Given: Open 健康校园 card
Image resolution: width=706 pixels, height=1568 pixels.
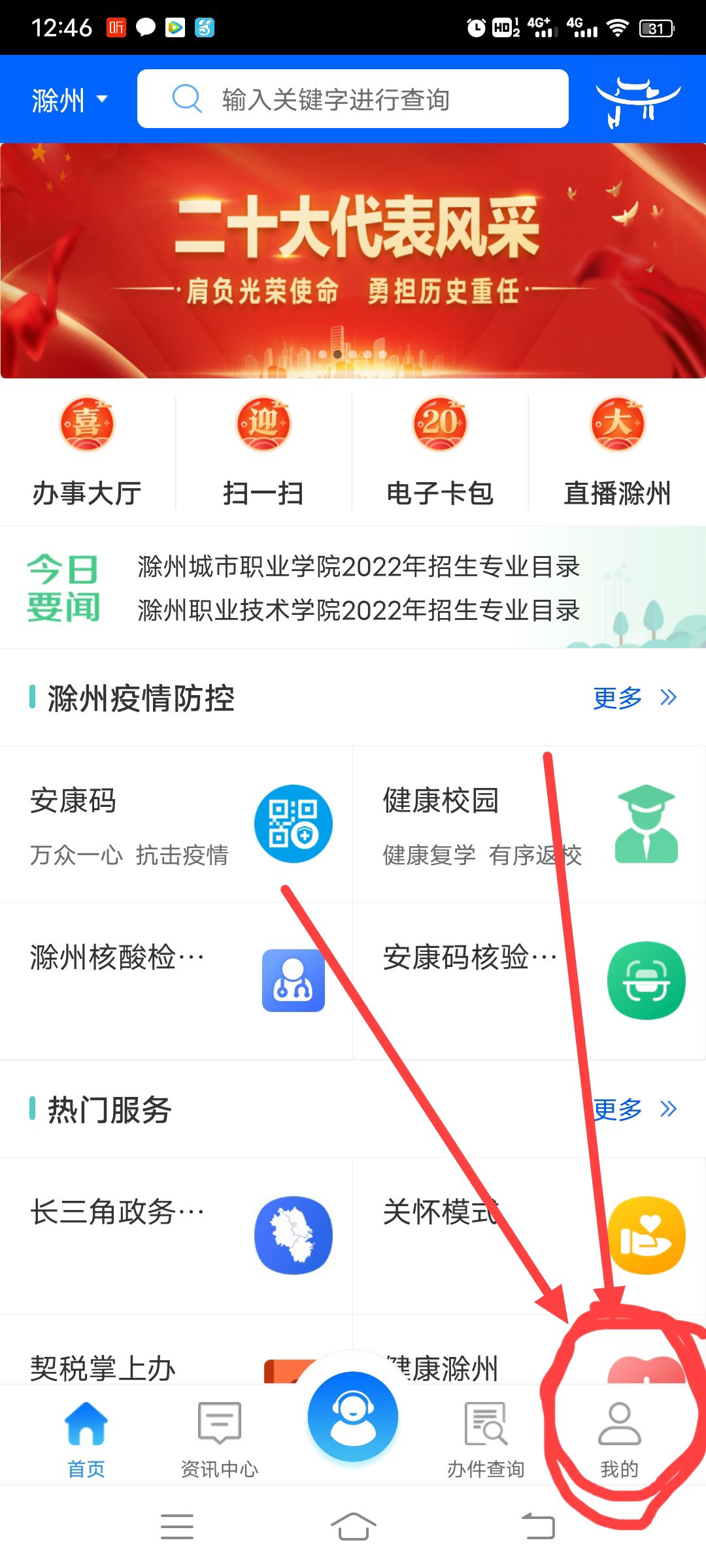Looking at the screenshot, I should (x=529, y=825).
